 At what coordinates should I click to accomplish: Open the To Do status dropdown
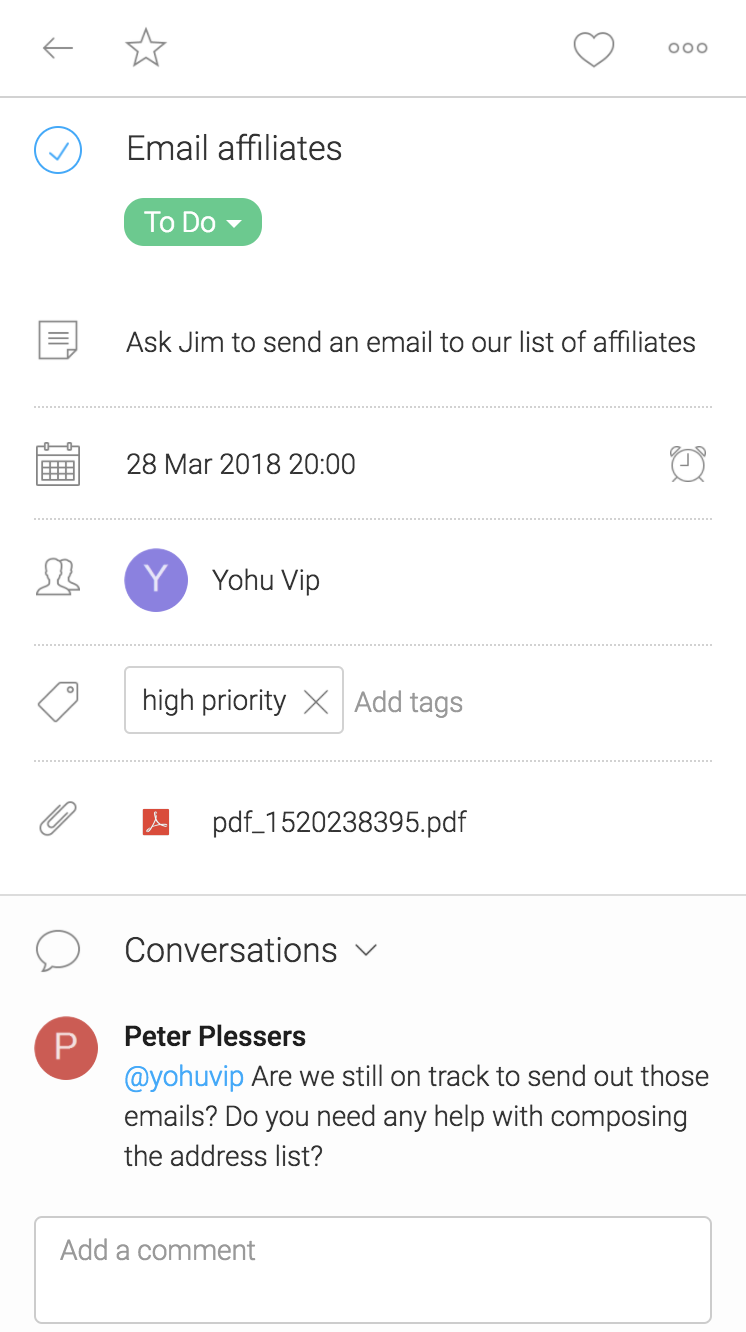point(193,222)
